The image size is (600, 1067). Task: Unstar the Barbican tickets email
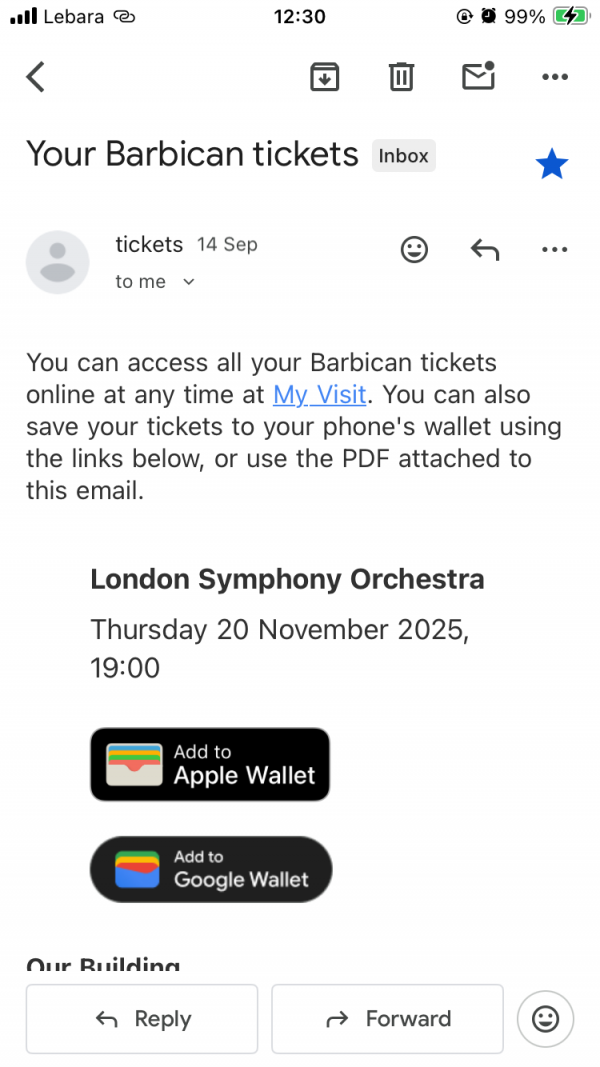pyautogui.click(x=551, y=164)
